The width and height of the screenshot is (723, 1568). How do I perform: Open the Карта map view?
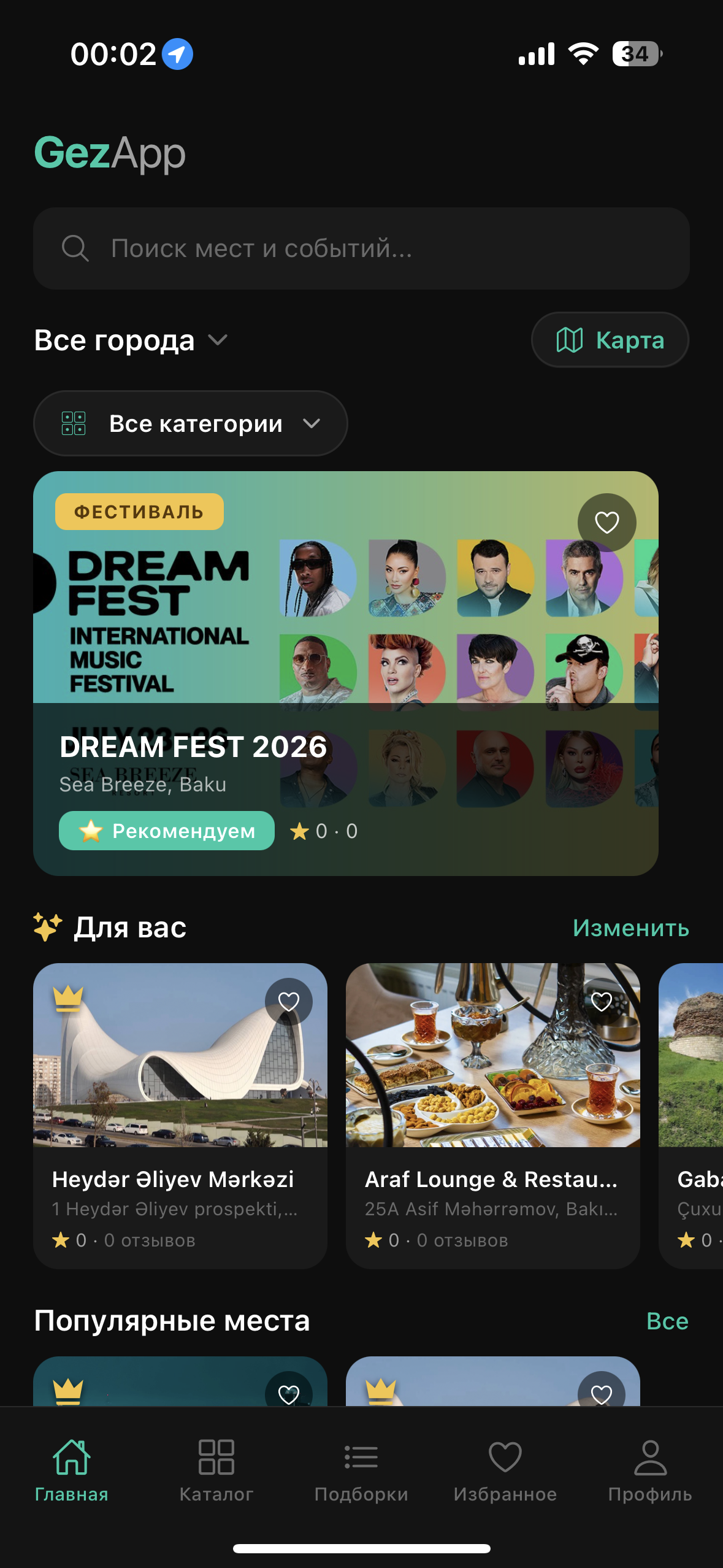(610, 340)
